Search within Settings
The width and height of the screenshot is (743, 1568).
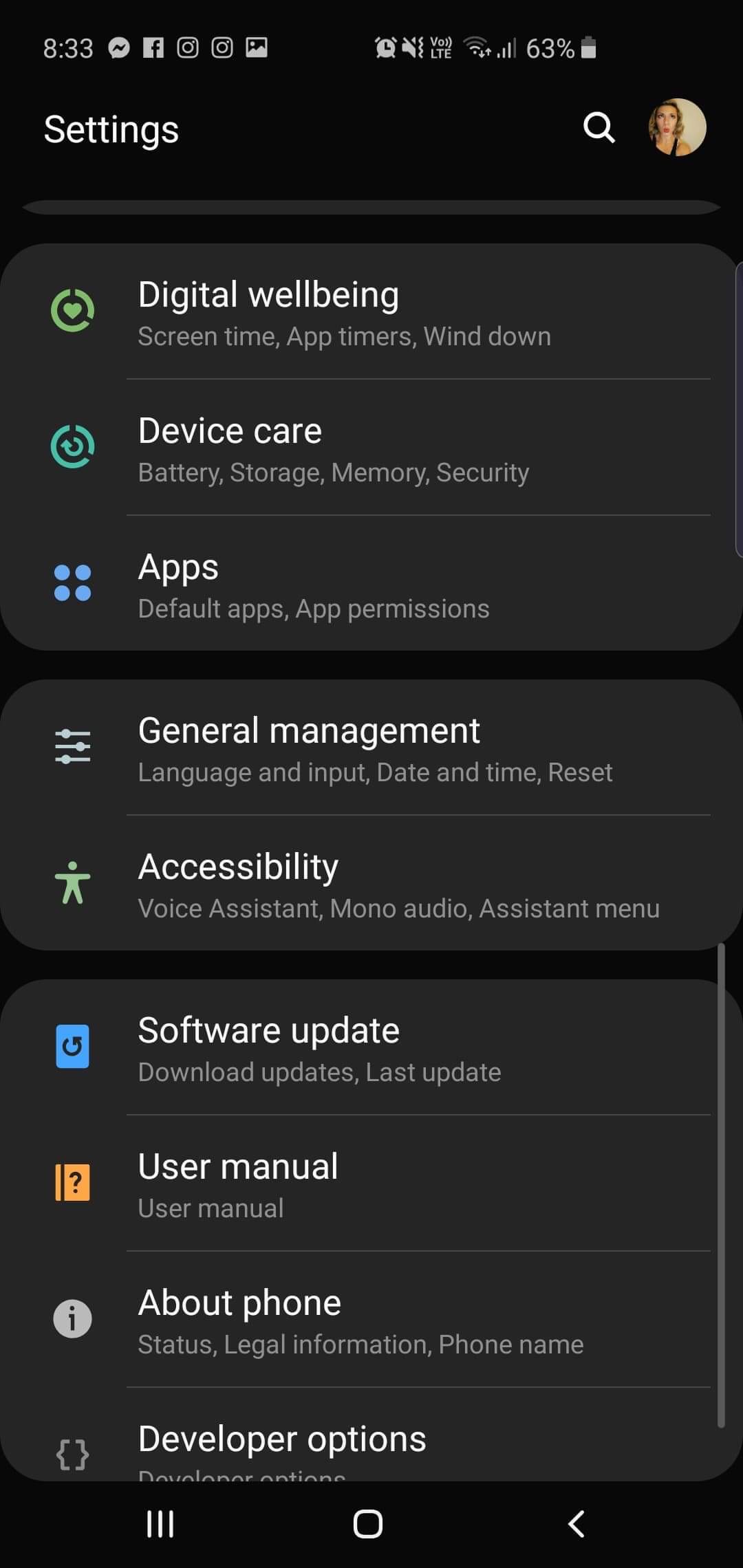click(x=599, y=128)
